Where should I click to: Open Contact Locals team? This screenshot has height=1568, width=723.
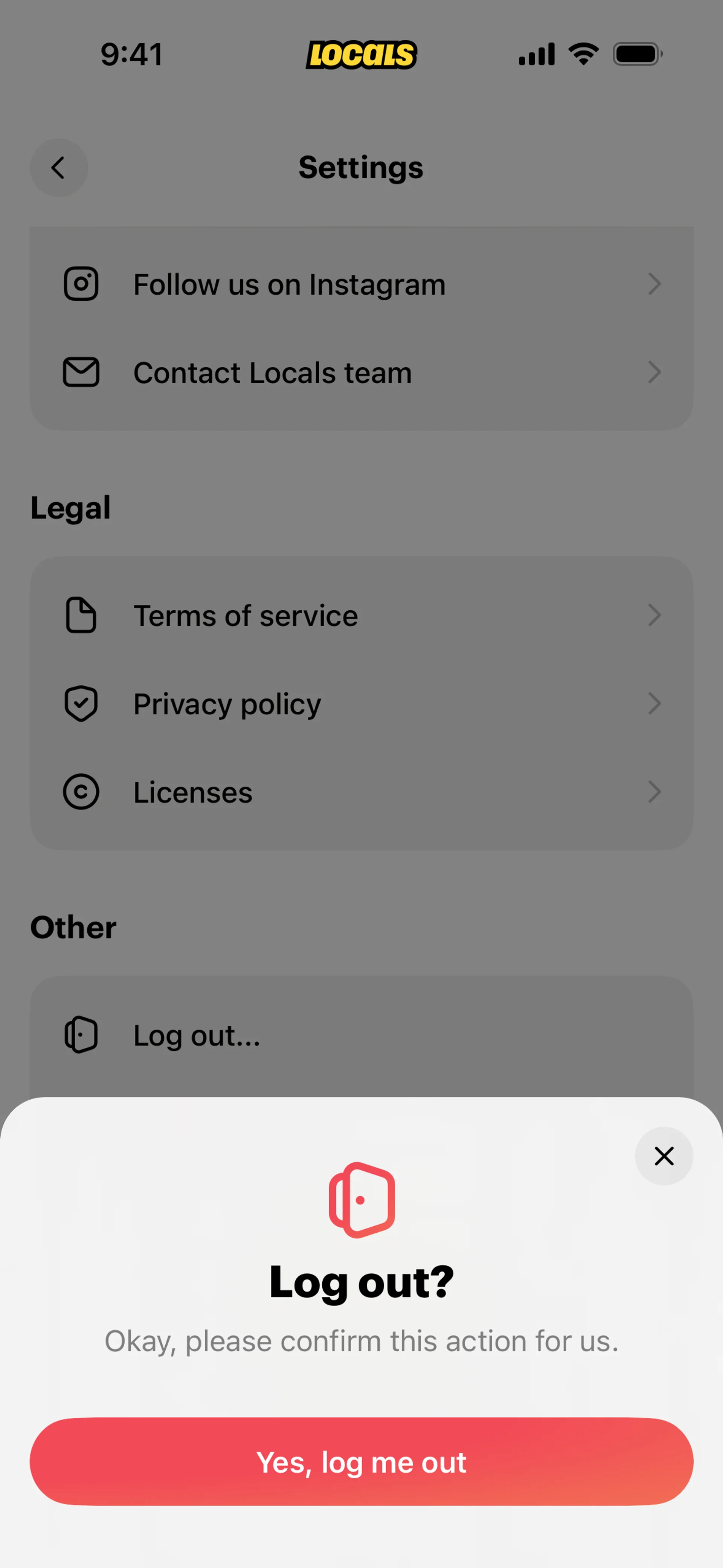pyautogui.click(x=361, y=373)
